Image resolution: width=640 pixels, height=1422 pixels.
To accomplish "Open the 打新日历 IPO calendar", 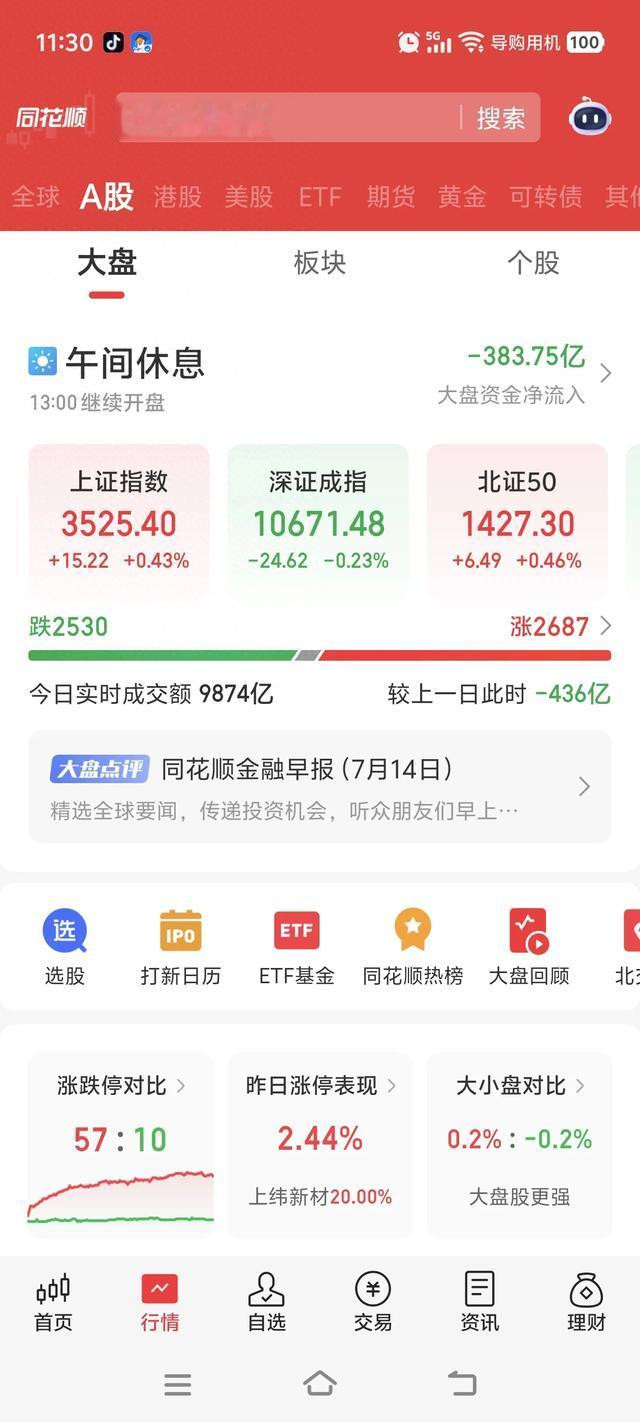I will [x=181, y=947].
